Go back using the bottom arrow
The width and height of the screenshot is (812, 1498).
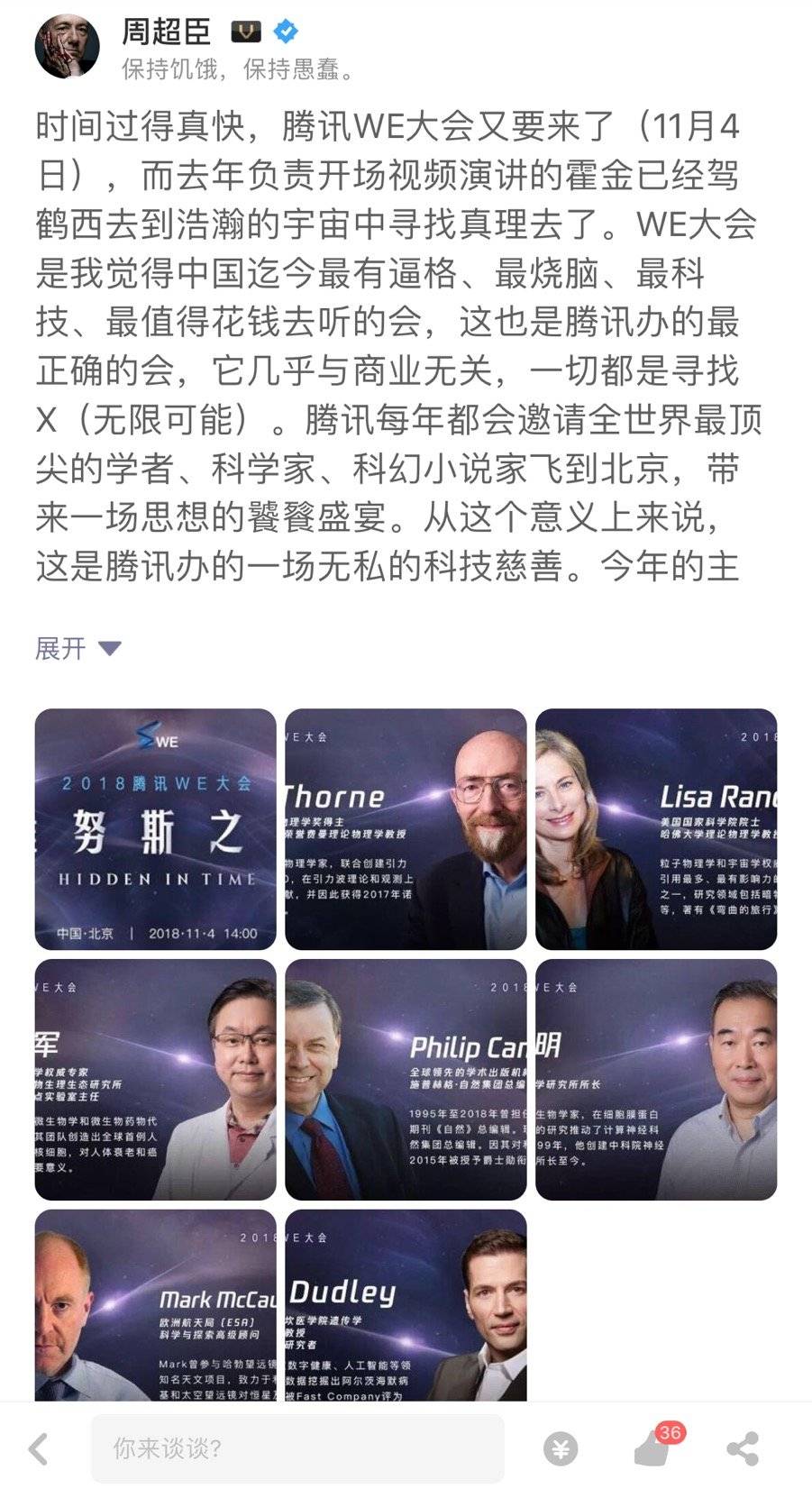click(39, 1449)
